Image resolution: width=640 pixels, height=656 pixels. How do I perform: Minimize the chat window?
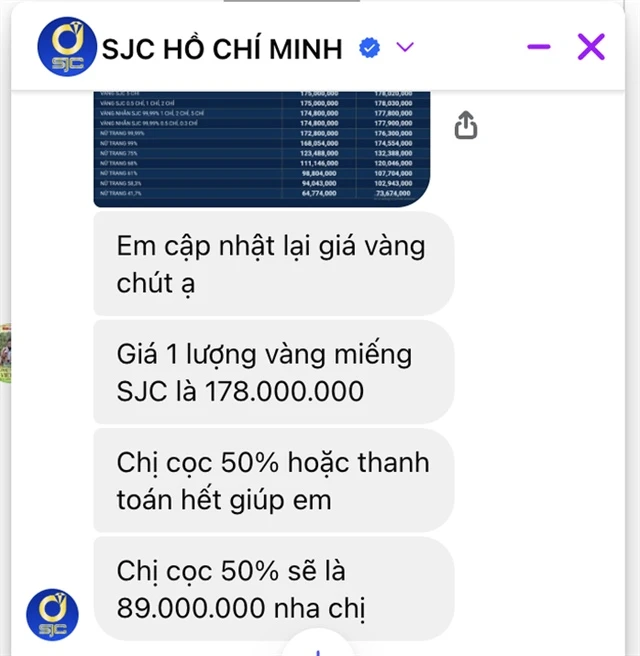[x=538, y=47]
